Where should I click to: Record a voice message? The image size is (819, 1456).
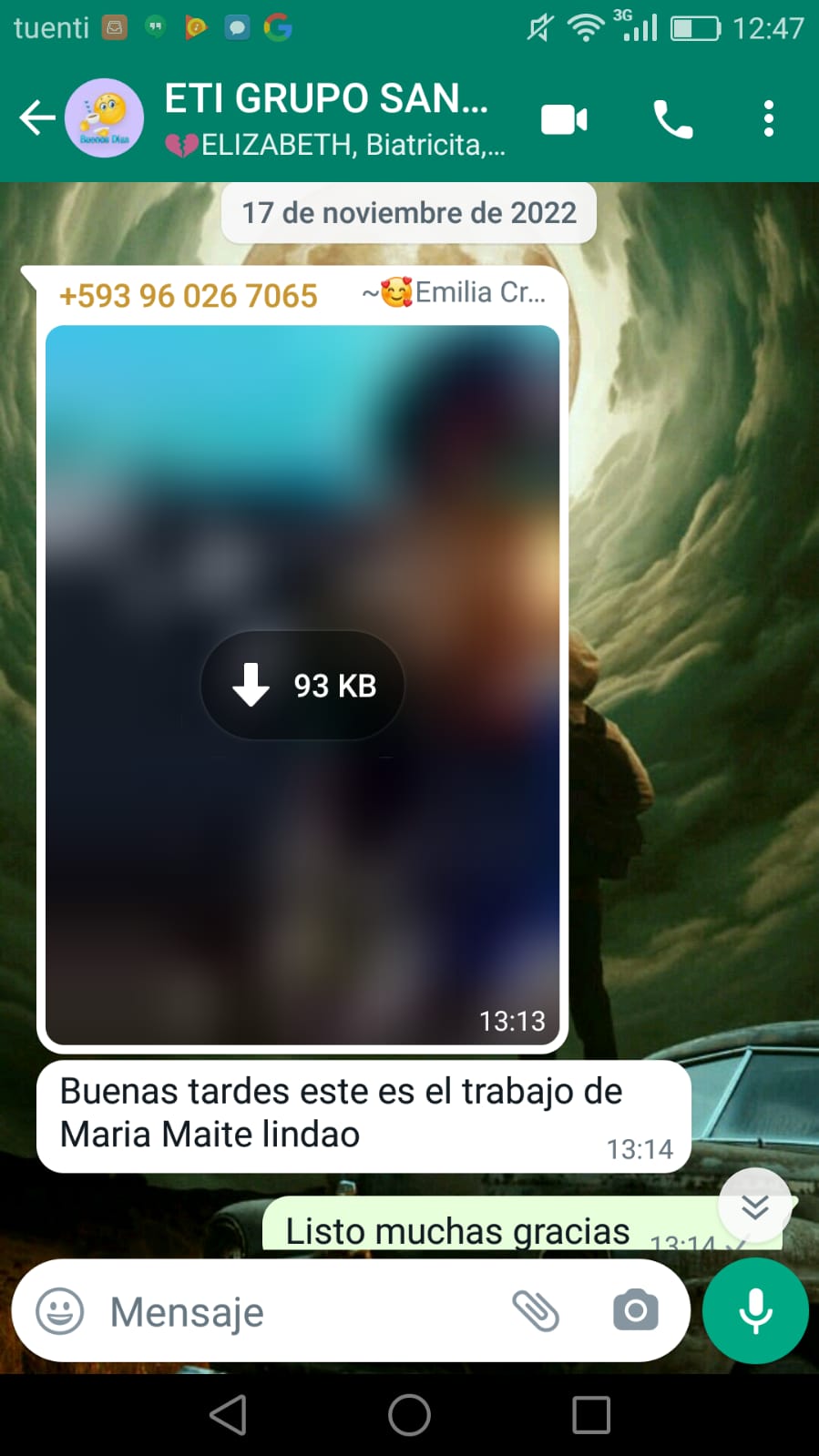pyautogui.click(x=755, y=1311)
